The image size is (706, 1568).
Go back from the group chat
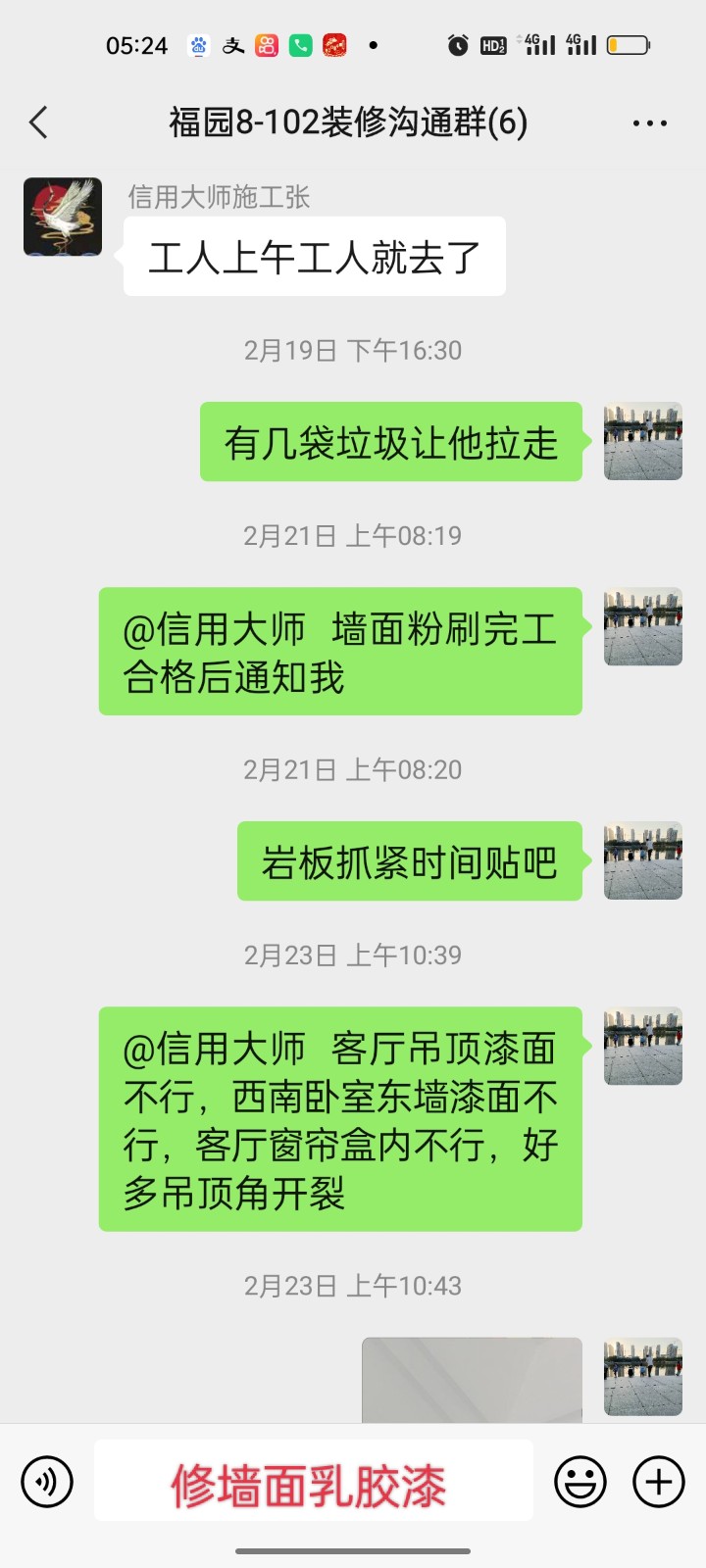(39, 123)
